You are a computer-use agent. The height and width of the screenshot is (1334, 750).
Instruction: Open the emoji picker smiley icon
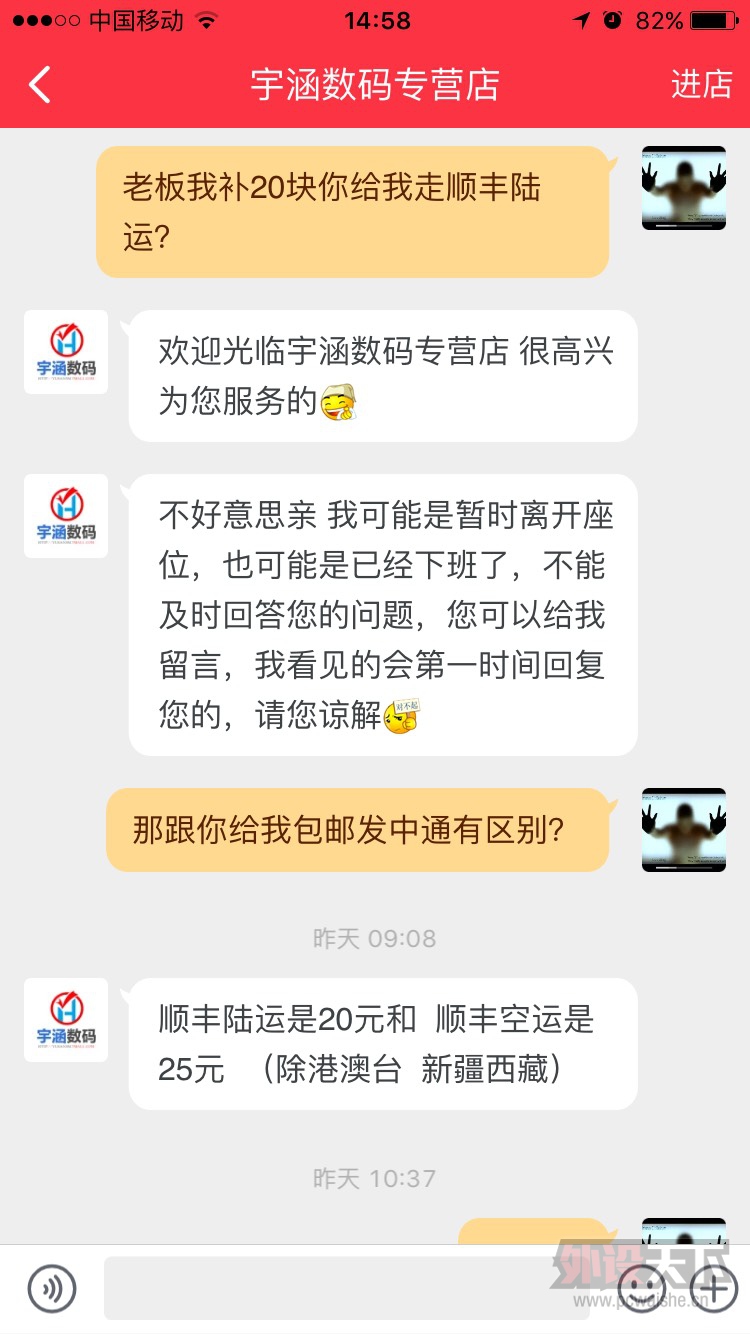pyautogui.click(x=644, y=1289)
